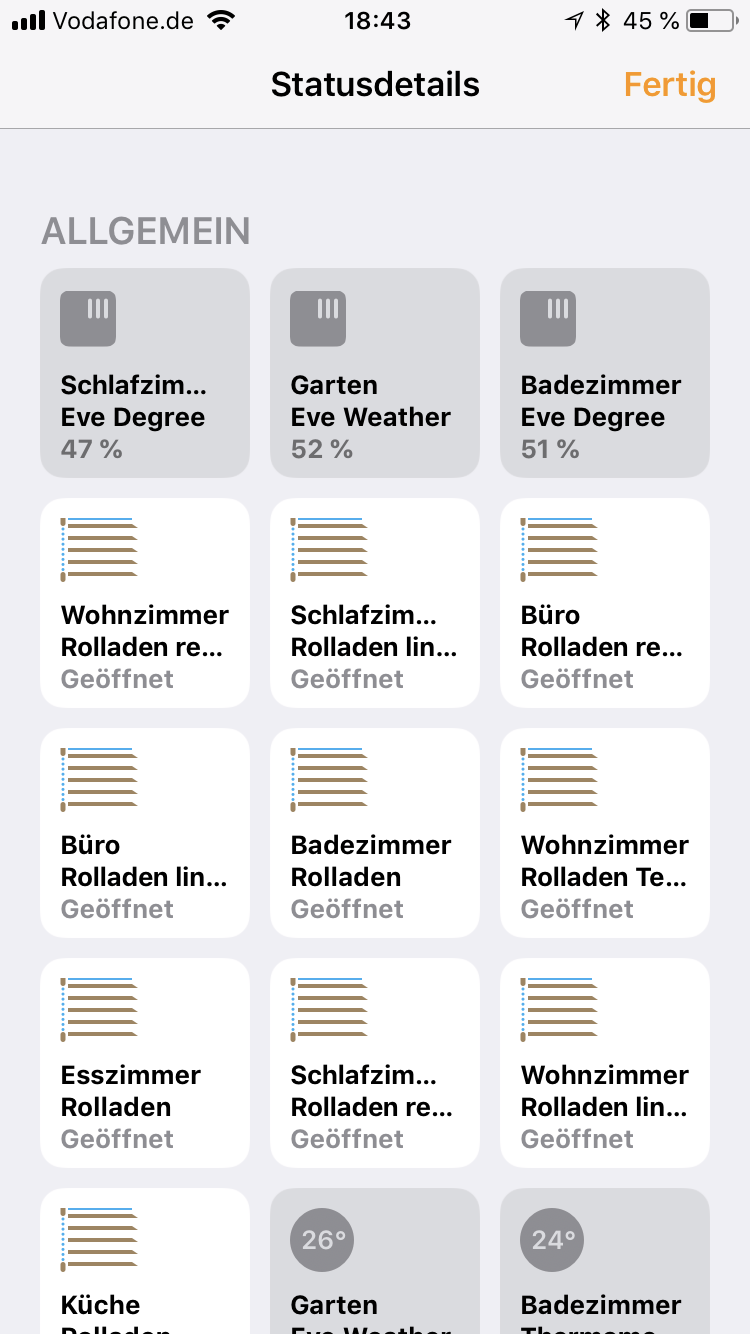Toggle the Büro Rolladen lin… shutter
This screenshot has width=750, height=1334.
coord(145,833)
